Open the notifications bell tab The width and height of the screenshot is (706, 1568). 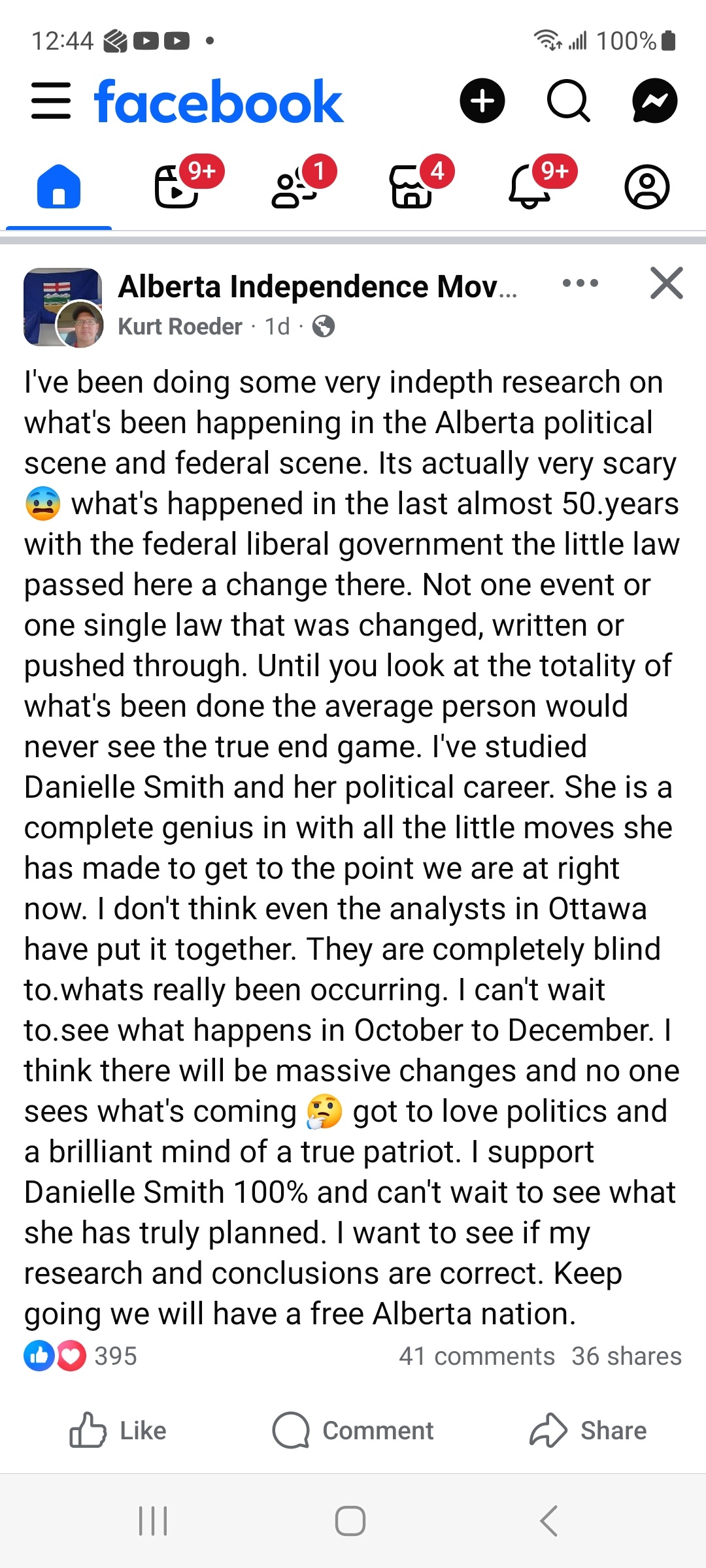[x=529, y=188]
